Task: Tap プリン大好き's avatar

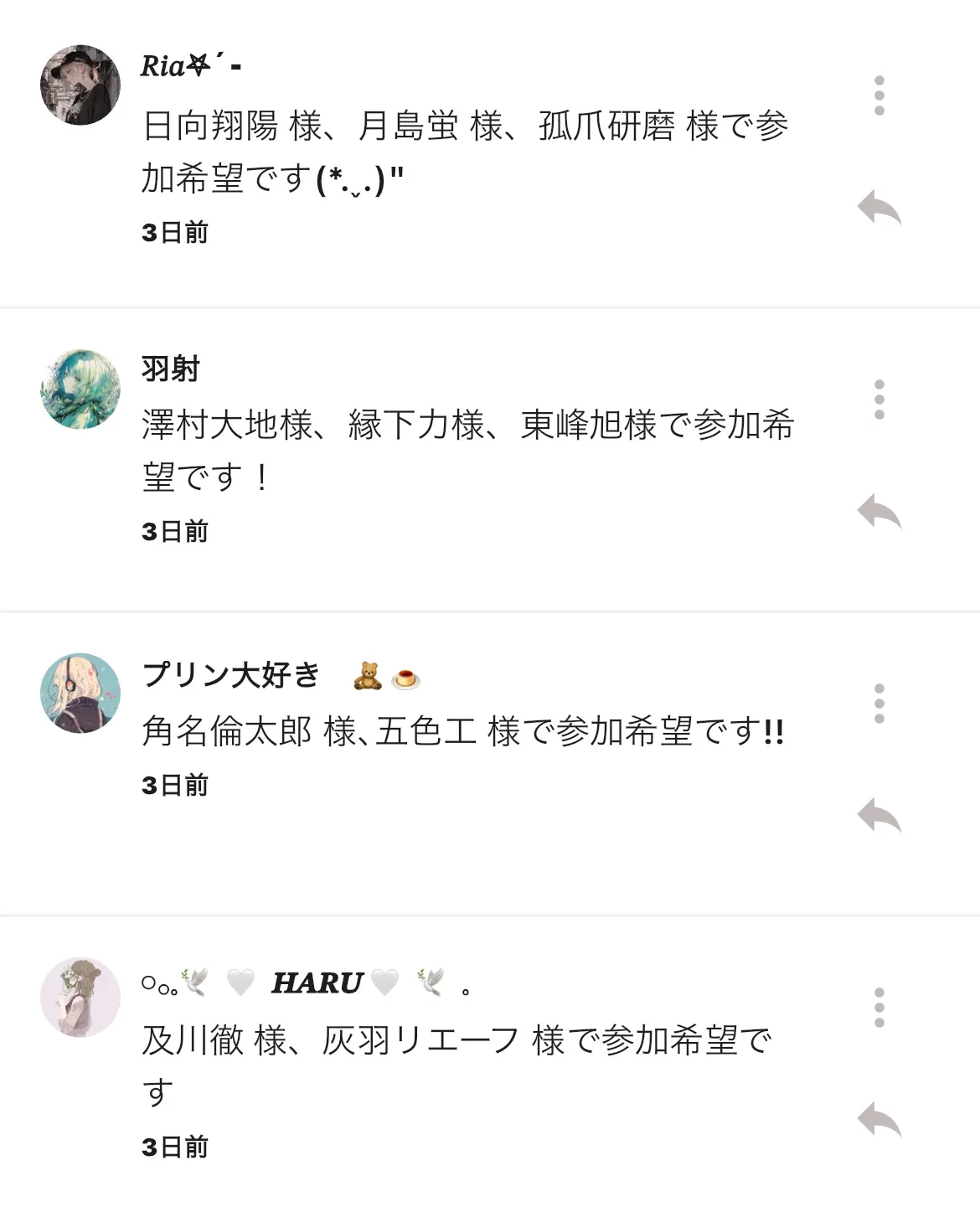Action: (80, 694)
